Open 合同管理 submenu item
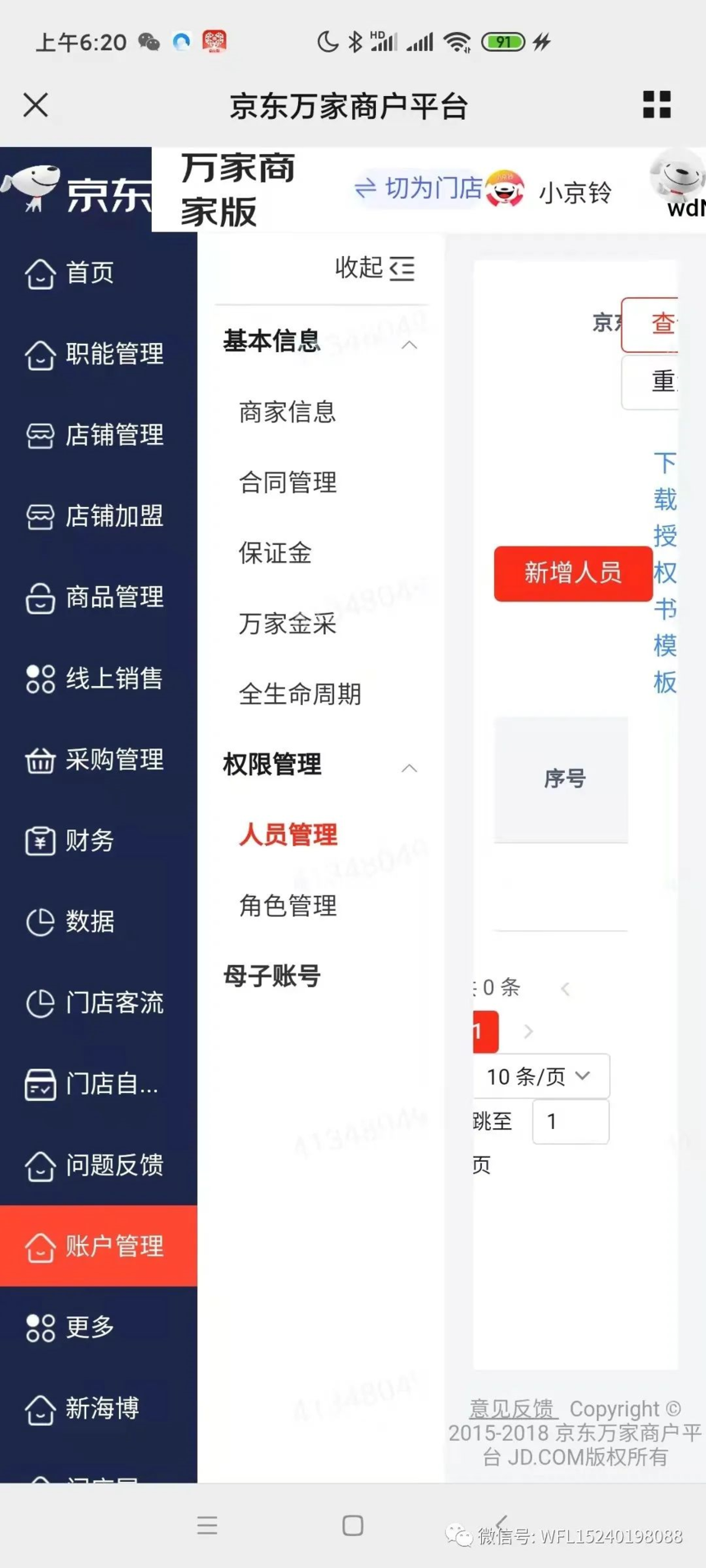 (287, 482)
